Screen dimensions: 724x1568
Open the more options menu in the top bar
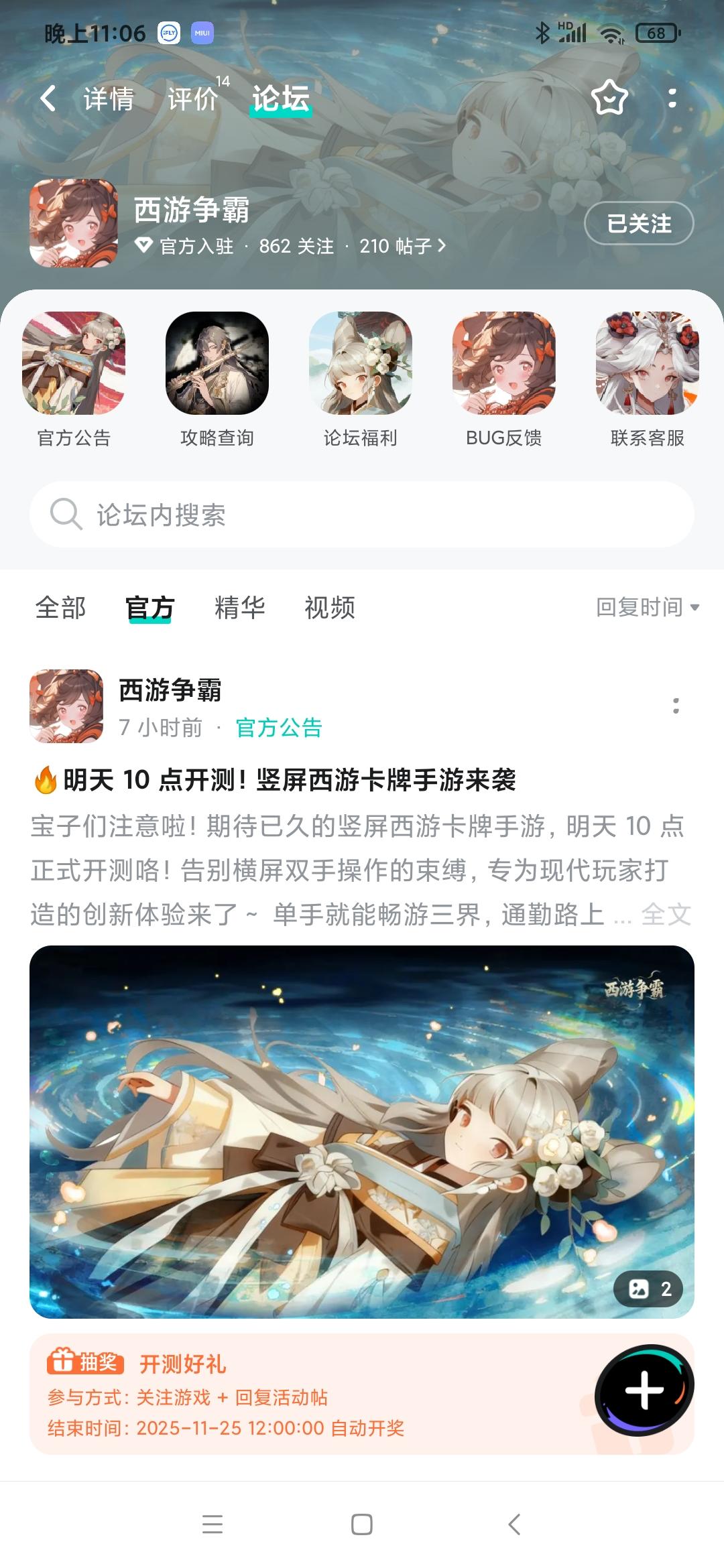[672, 99]
